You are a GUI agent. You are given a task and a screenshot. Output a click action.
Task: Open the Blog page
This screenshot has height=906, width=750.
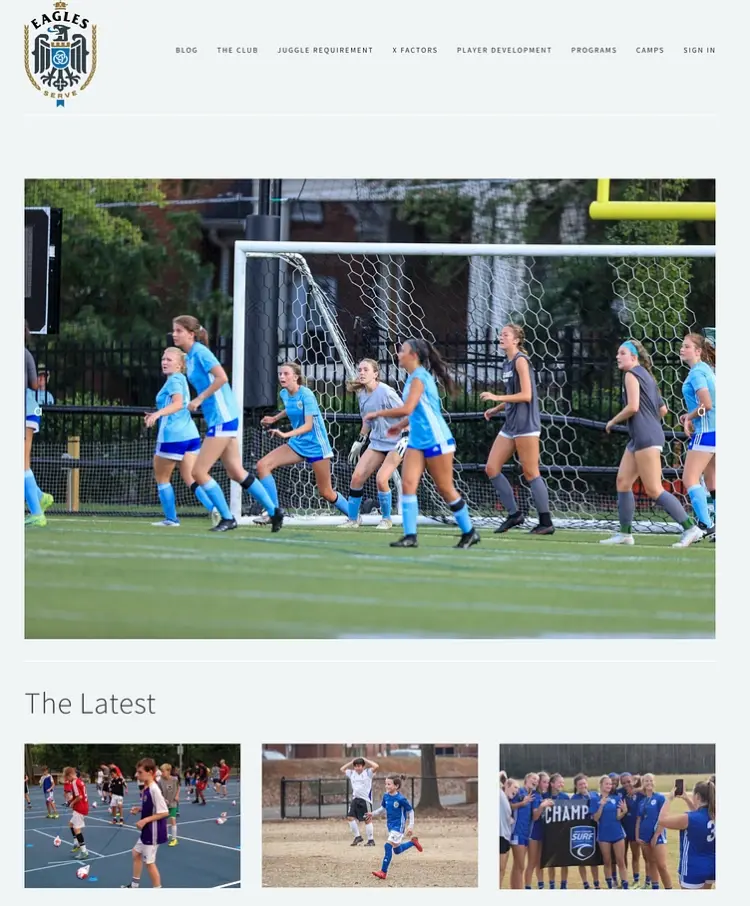click(x=186, y=50)
